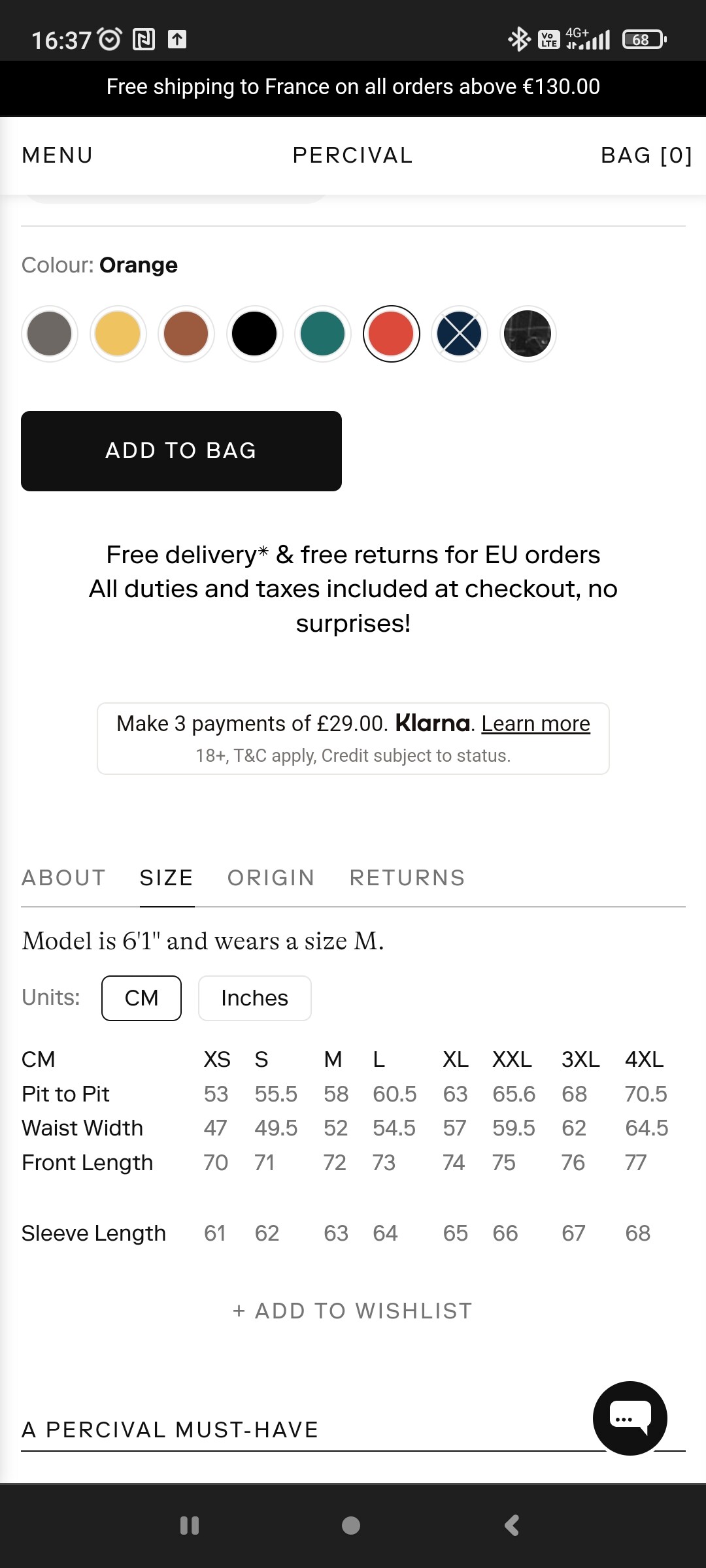
Task: Add this item to wishlist
Action: pyautogui.click(x=352, y=1311)
